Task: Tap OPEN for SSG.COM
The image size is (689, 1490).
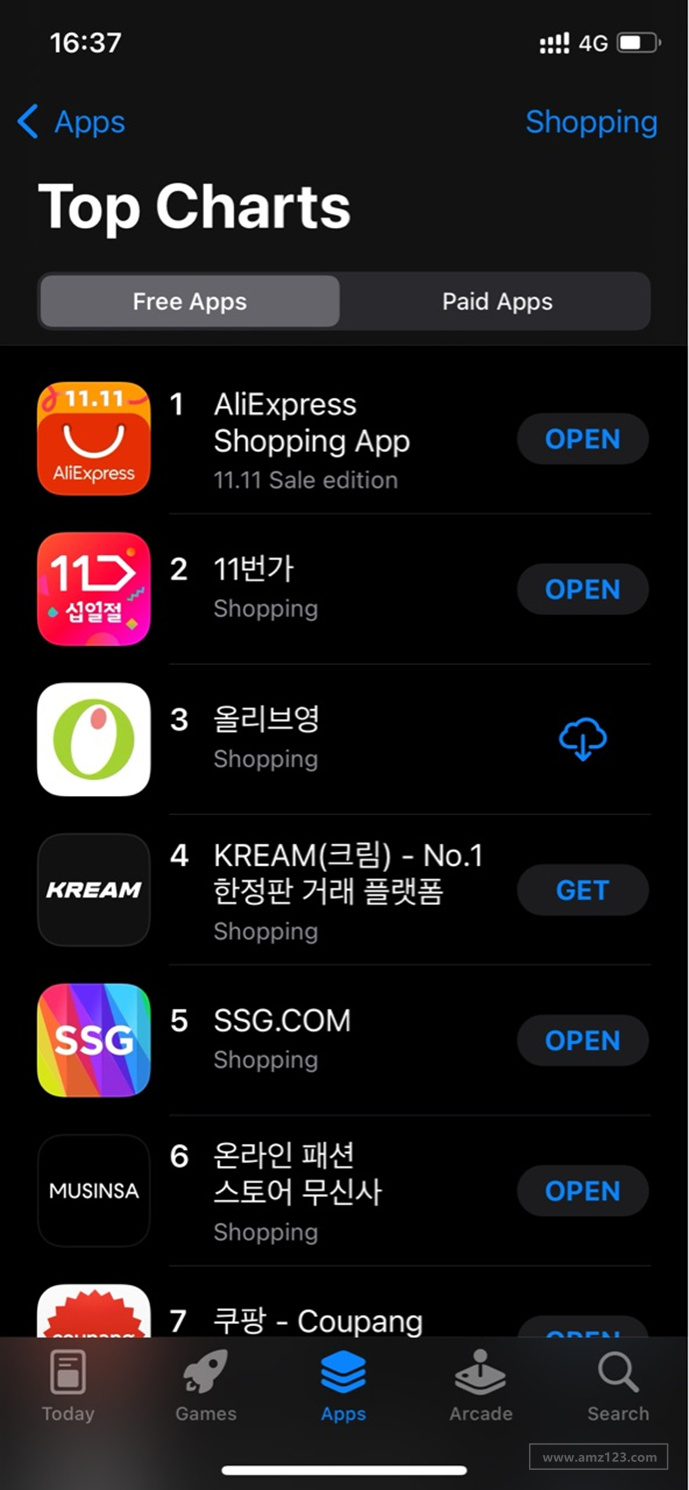Action: pyautogui.click(x=582, y=1040)
